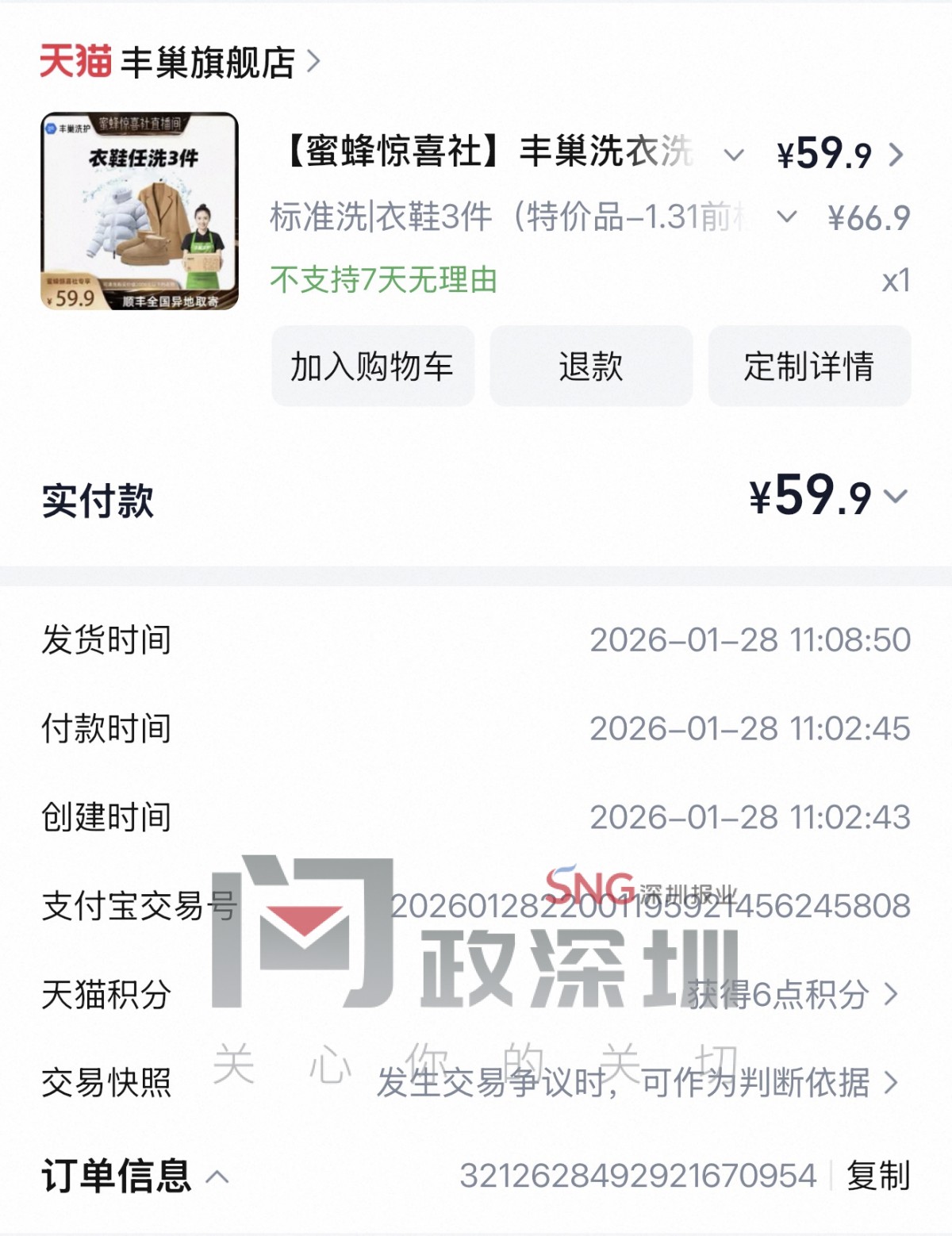Open the product thumbnail image
952x1236 pixels.
tap(140, 211)
